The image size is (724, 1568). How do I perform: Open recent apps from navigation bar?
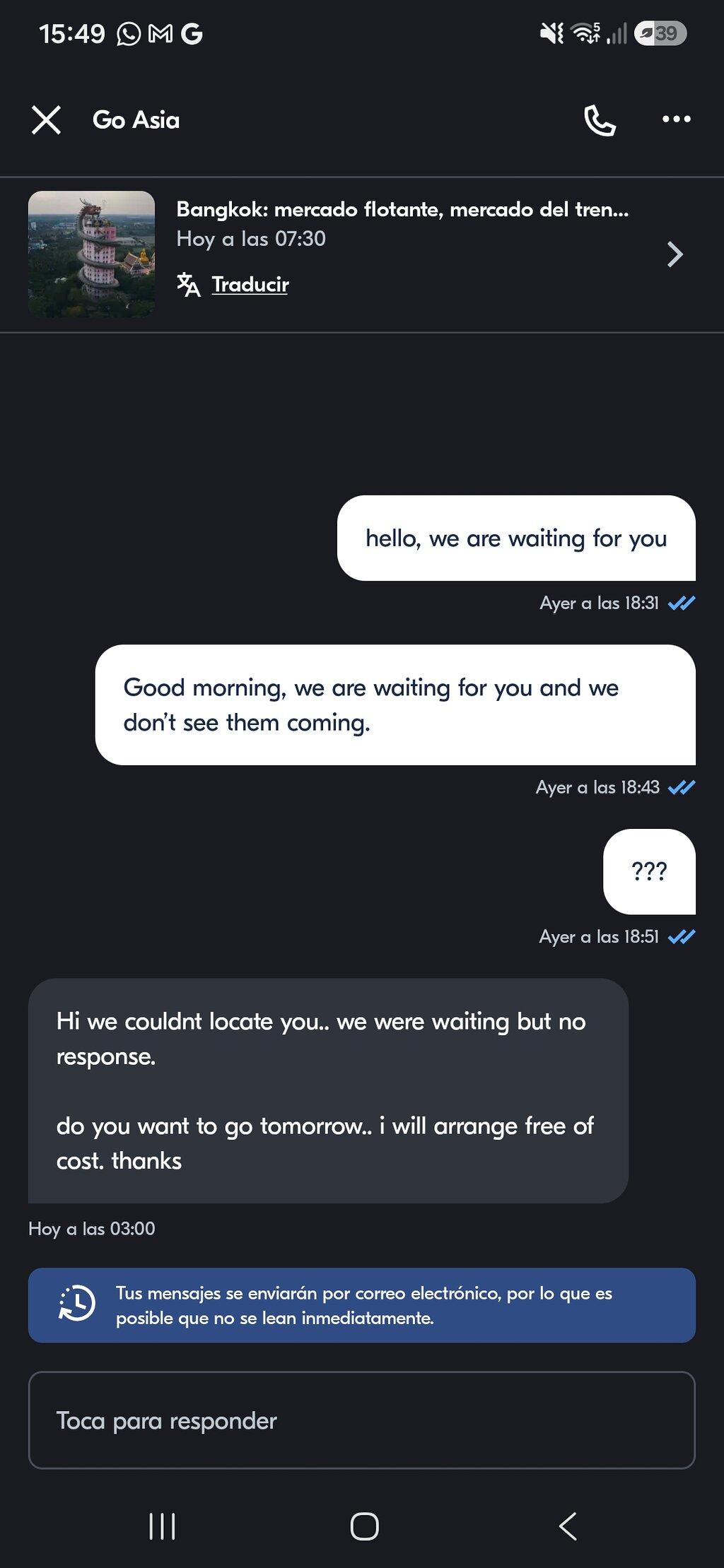[162, 1526]
